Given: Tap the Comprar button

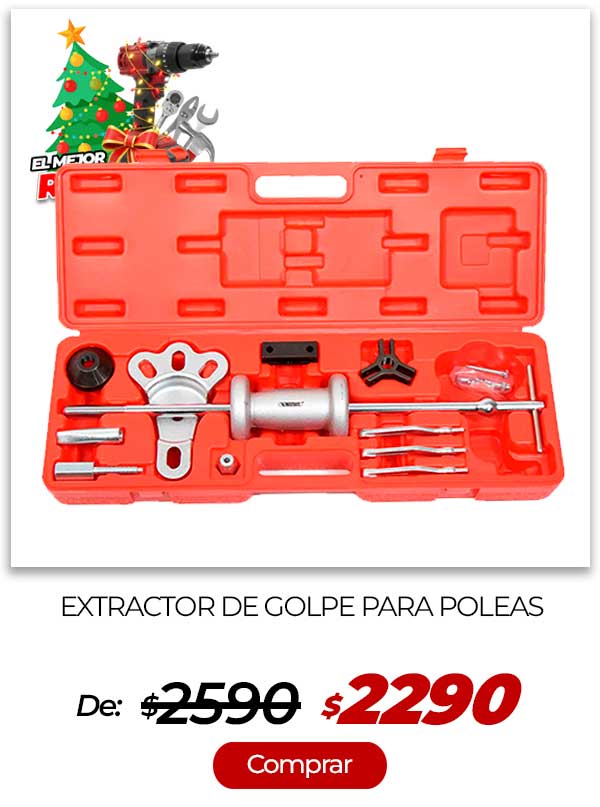Looking at the screenshot, I should (x=299, y=765).
